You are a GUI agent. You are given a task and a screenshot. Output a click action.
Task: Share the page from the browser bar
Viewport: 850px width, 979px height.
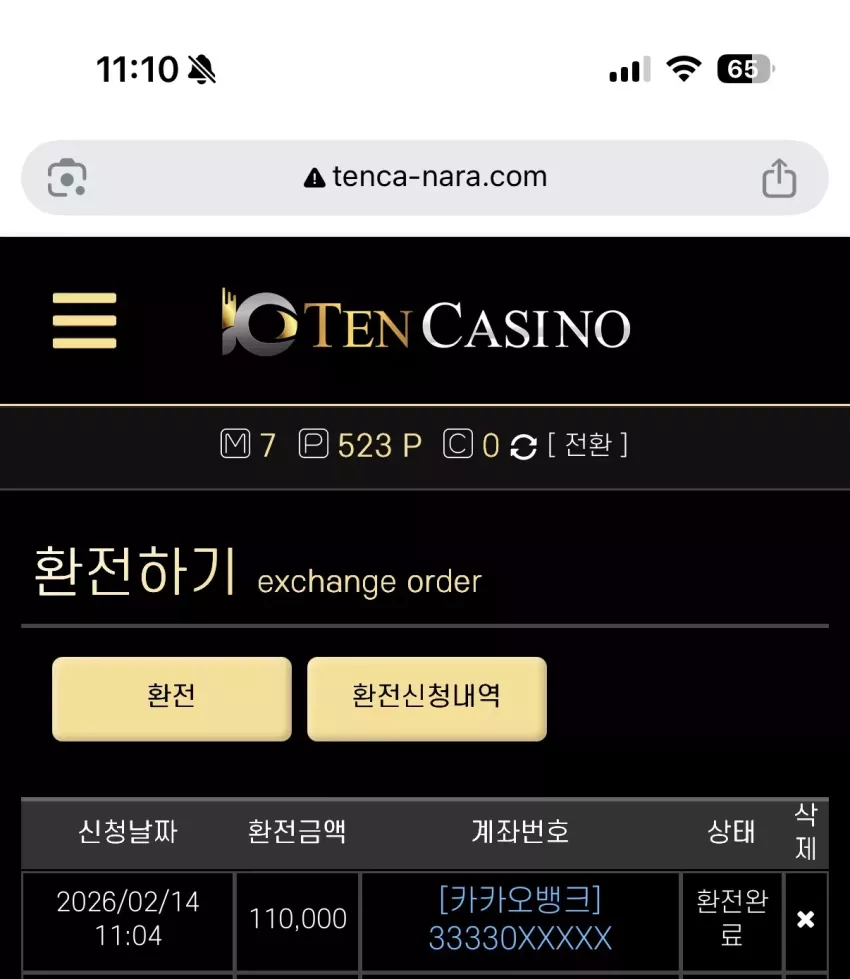tap(779, 178)
